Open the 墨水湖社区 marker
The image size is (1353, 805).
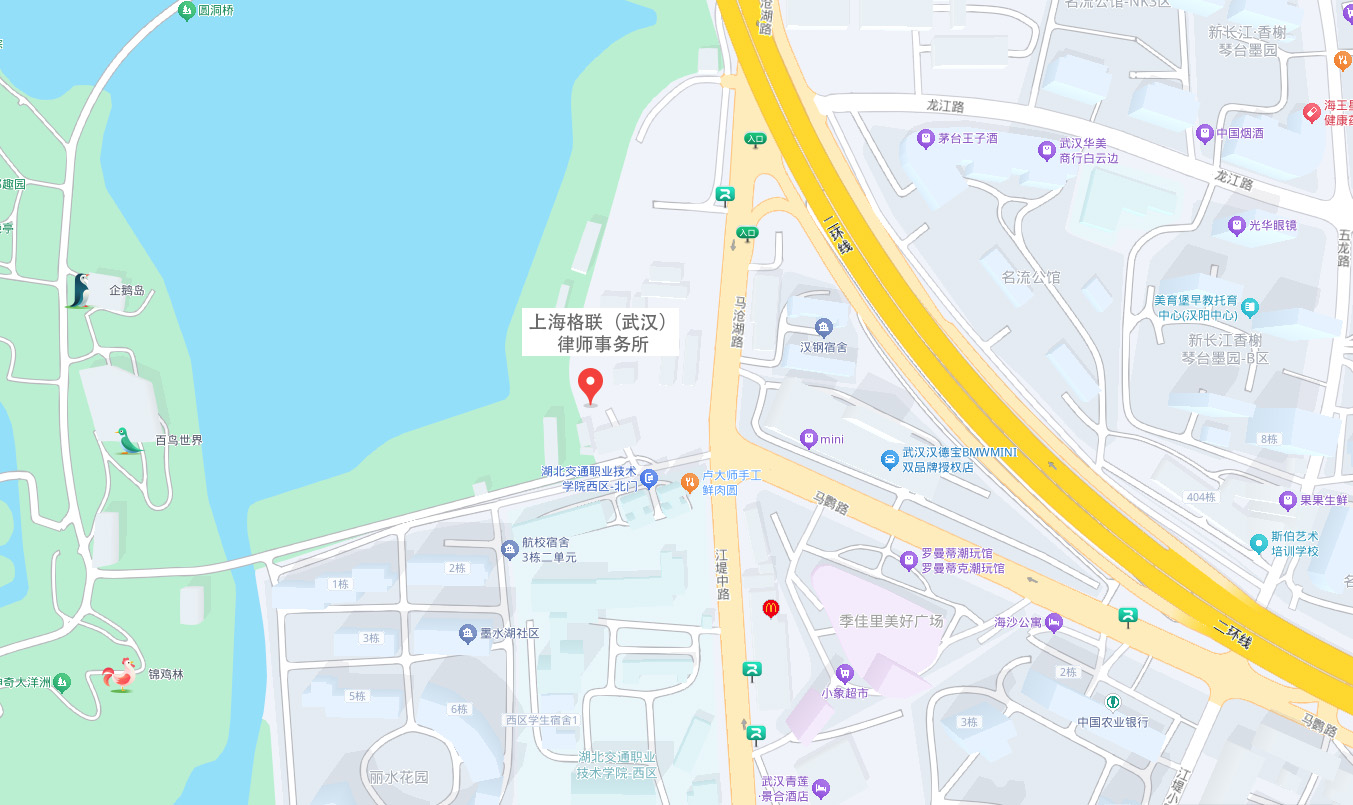pos(467,634)
